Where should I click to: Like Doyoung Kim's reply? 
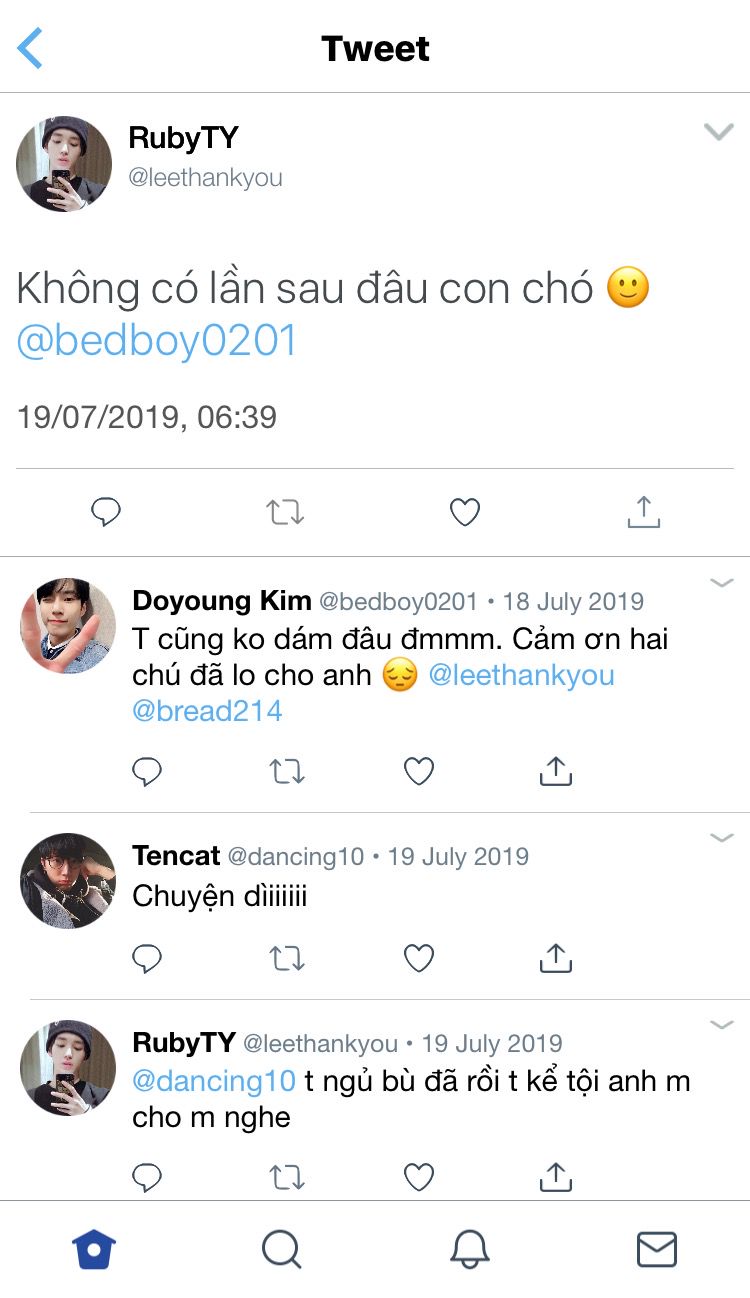click(x=418, y=771)
